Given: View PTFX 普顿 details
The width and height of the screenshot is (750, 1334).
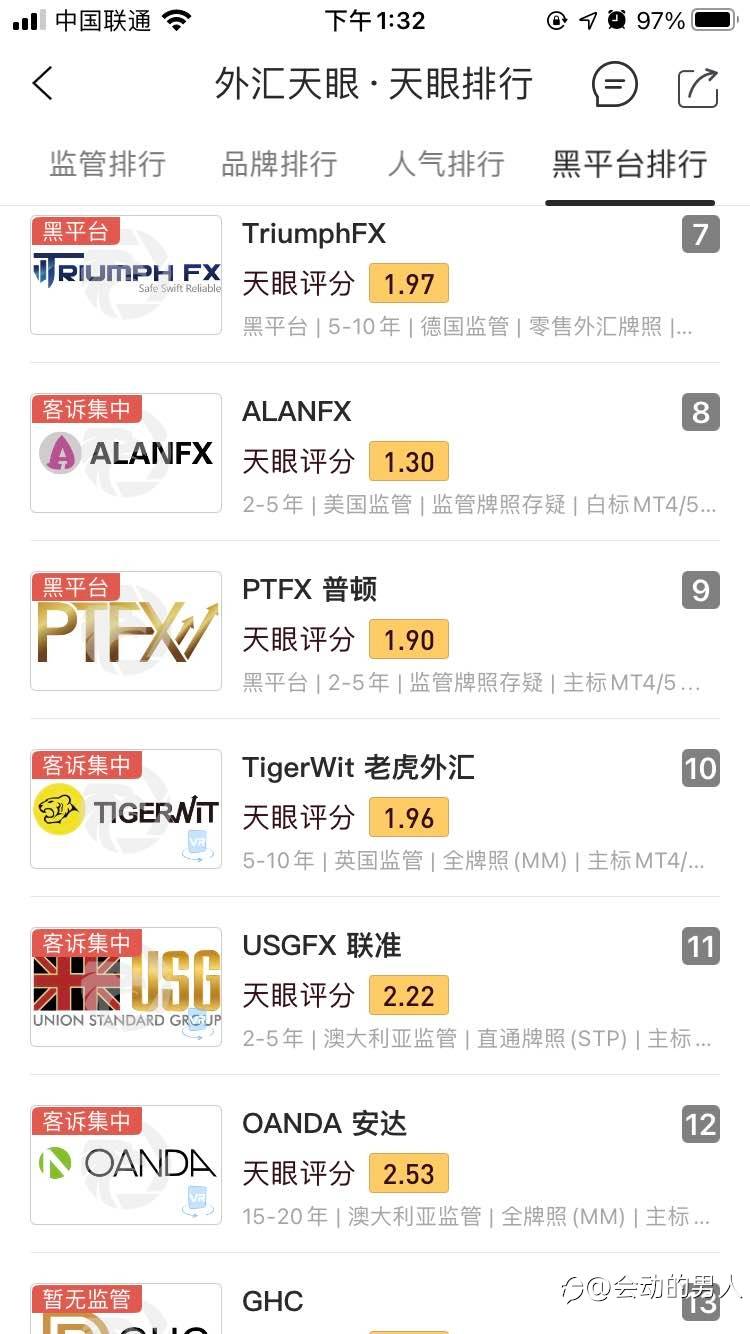Looking at the screenshot, I should click(375, 631).
